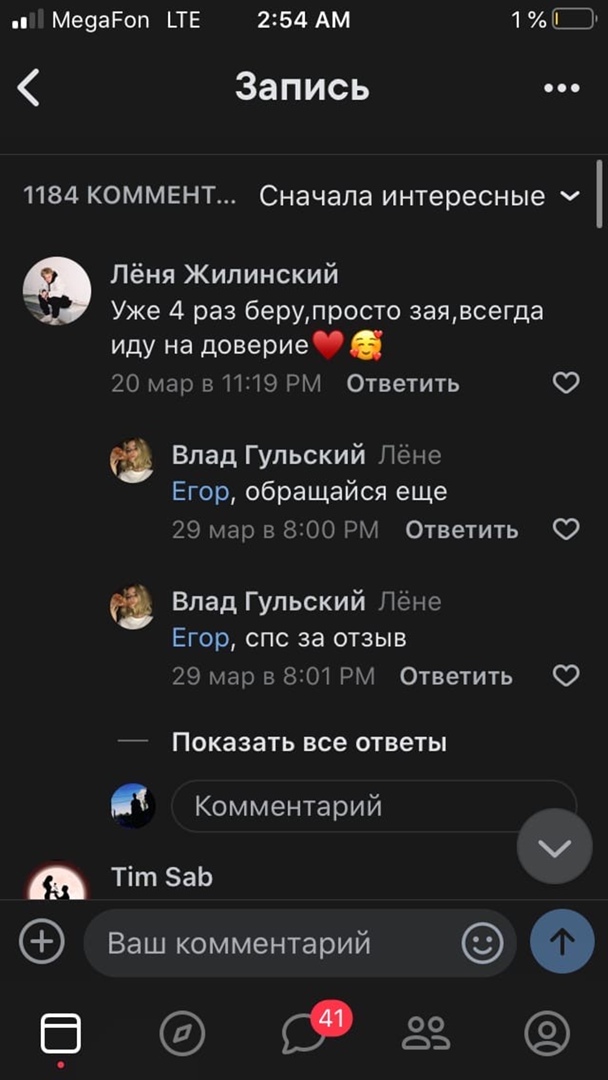The width and height of the screenshot is (608, 1080).
Task: Reply to the 8:00 PM comment
Action: pyautogui.click(x=461, y=530)
